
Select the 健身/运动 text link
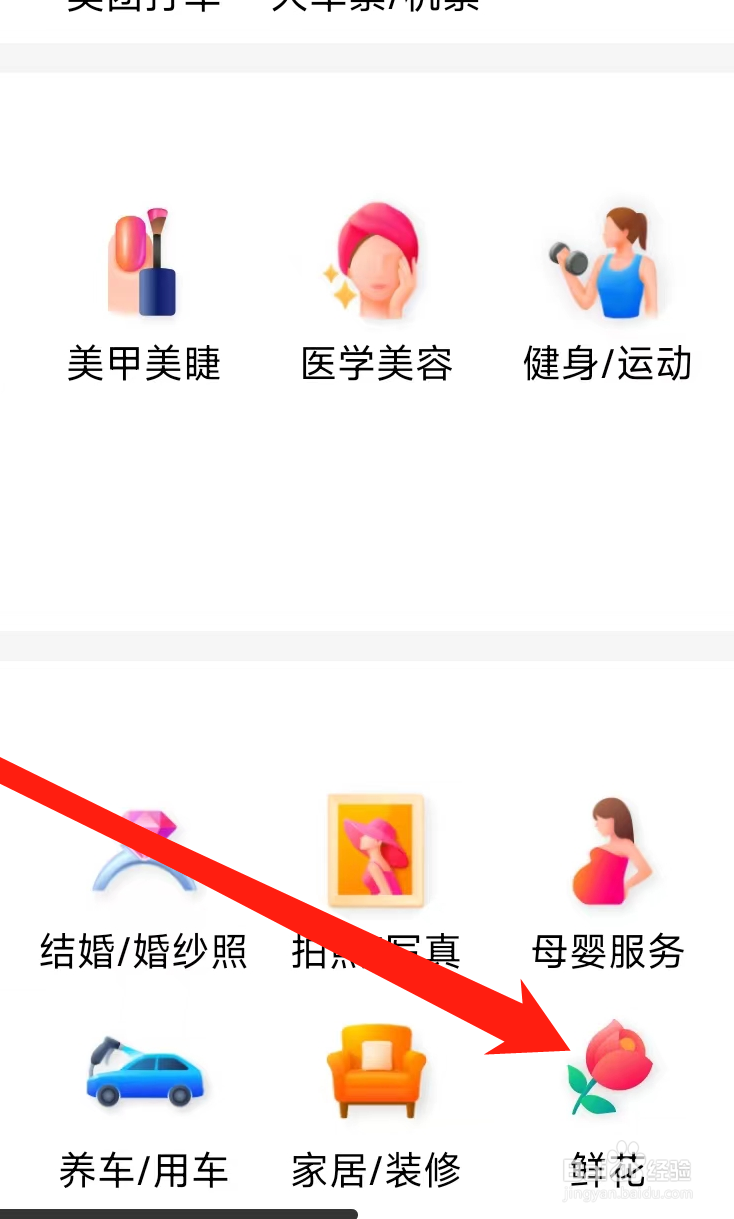click(x=608, y=363)
